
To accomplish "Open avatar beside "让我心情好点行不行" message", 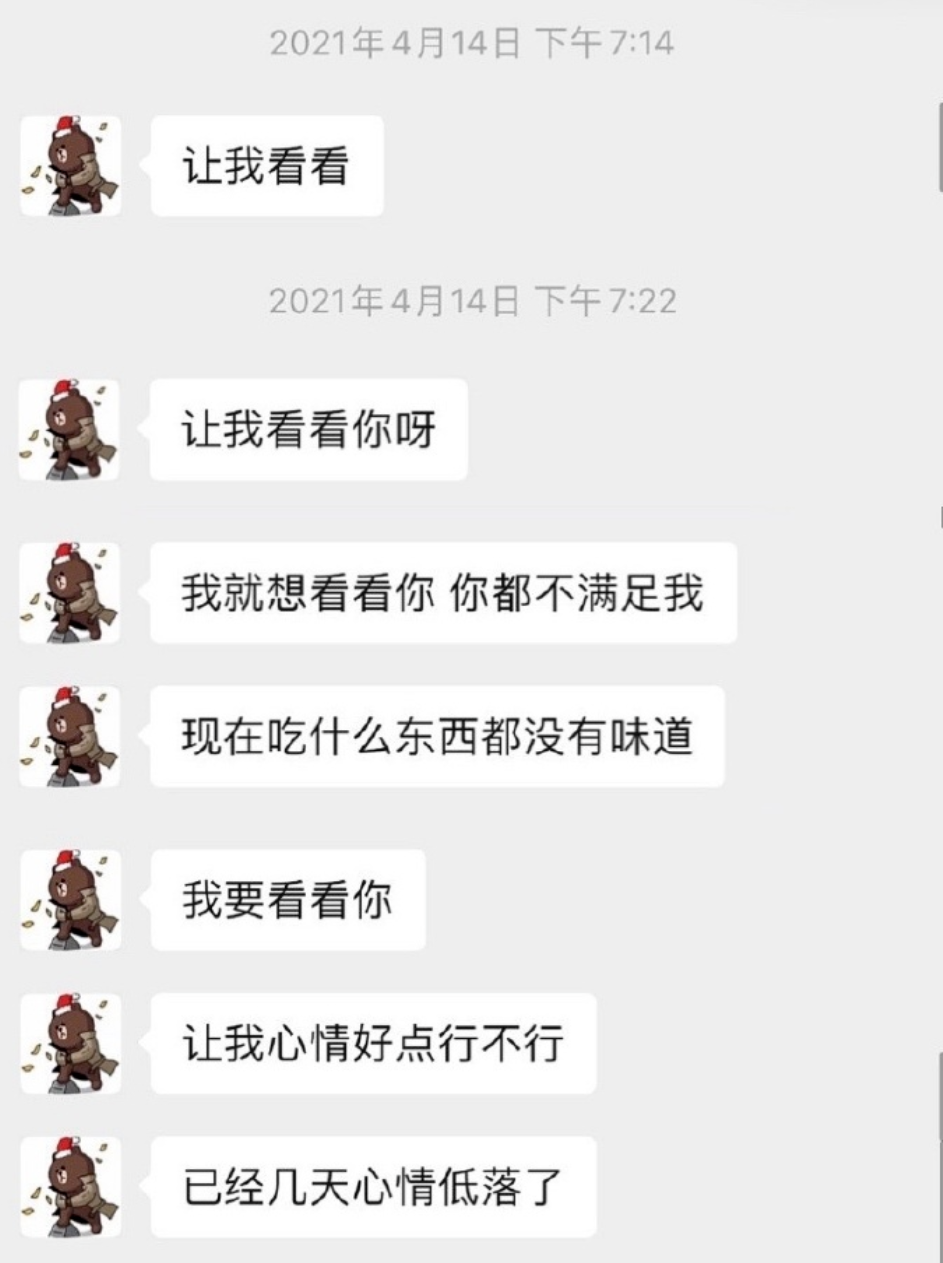I will [x=71, y=1043].
